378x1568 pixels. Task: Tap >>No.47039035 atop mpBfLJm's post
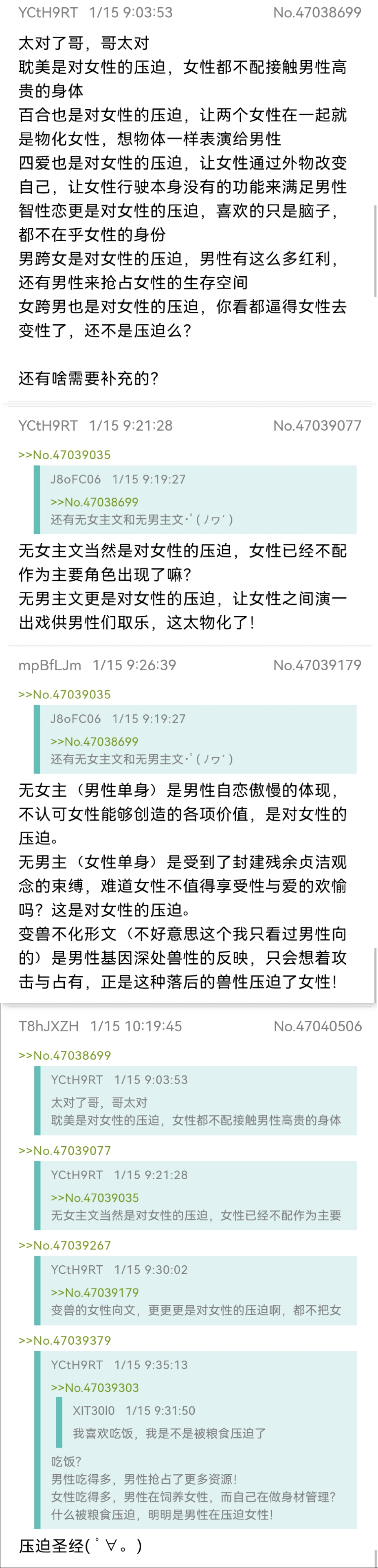point(64,694)
